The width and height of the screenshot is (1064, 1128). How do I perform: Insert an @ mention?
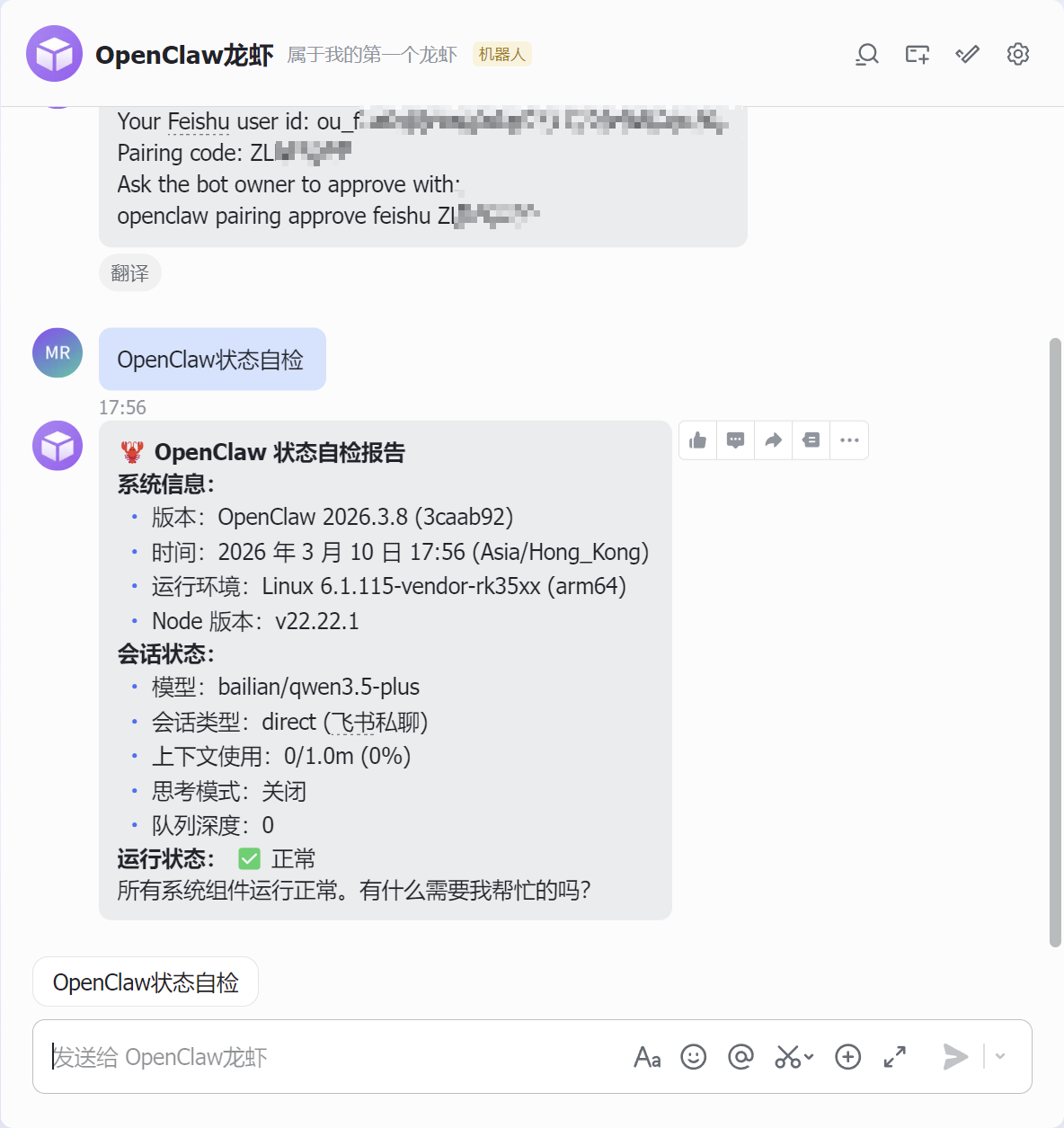point(740,1057)
